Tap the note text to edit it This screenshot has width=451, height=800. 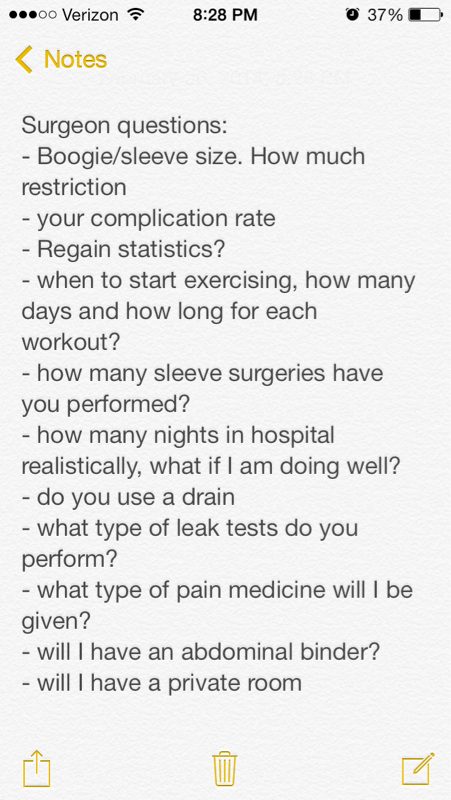218,404
